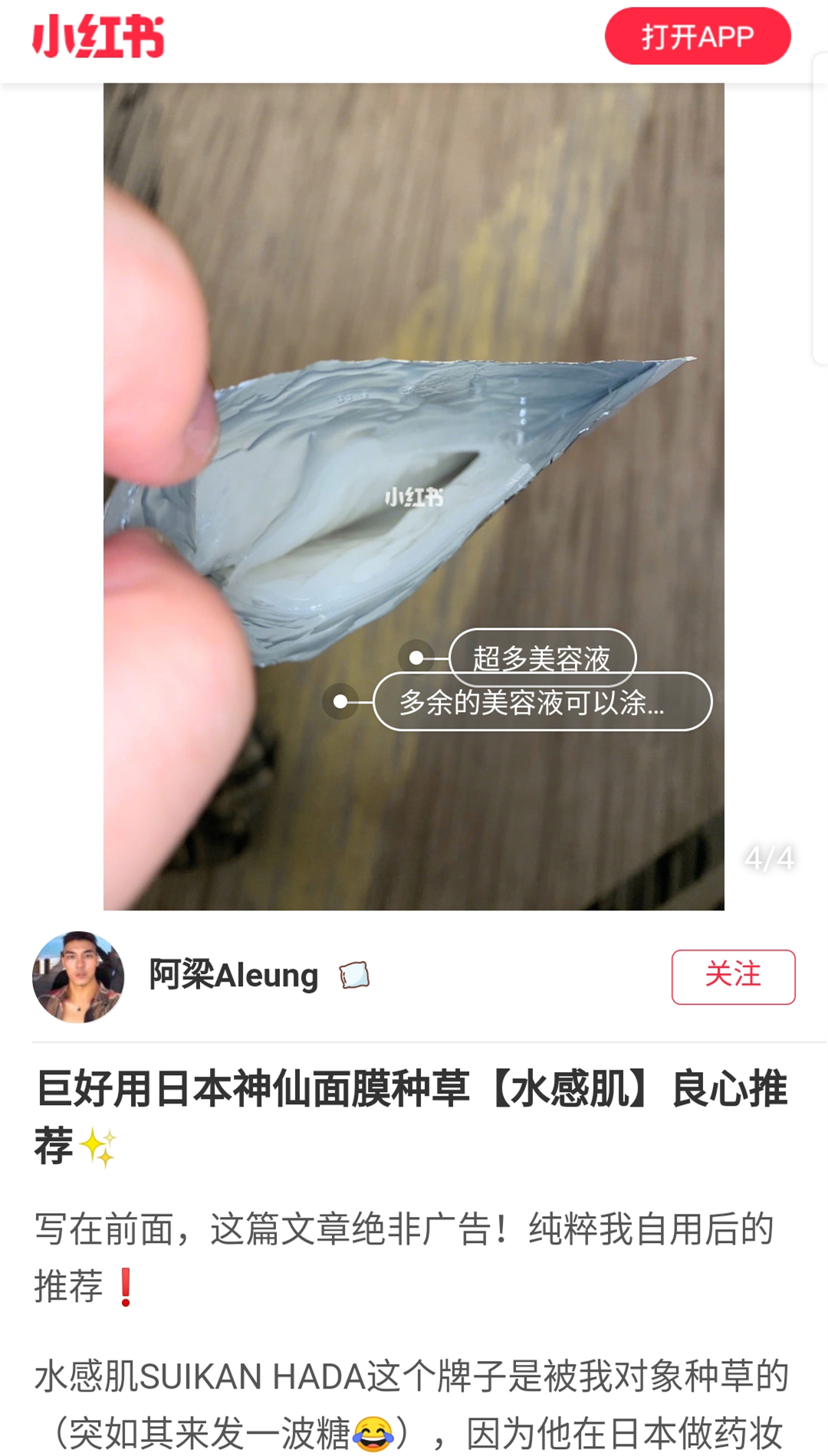Follow 阿梁Aleung with 关注 button
This screenshot has width=828, height=1456.
point(733,976)
